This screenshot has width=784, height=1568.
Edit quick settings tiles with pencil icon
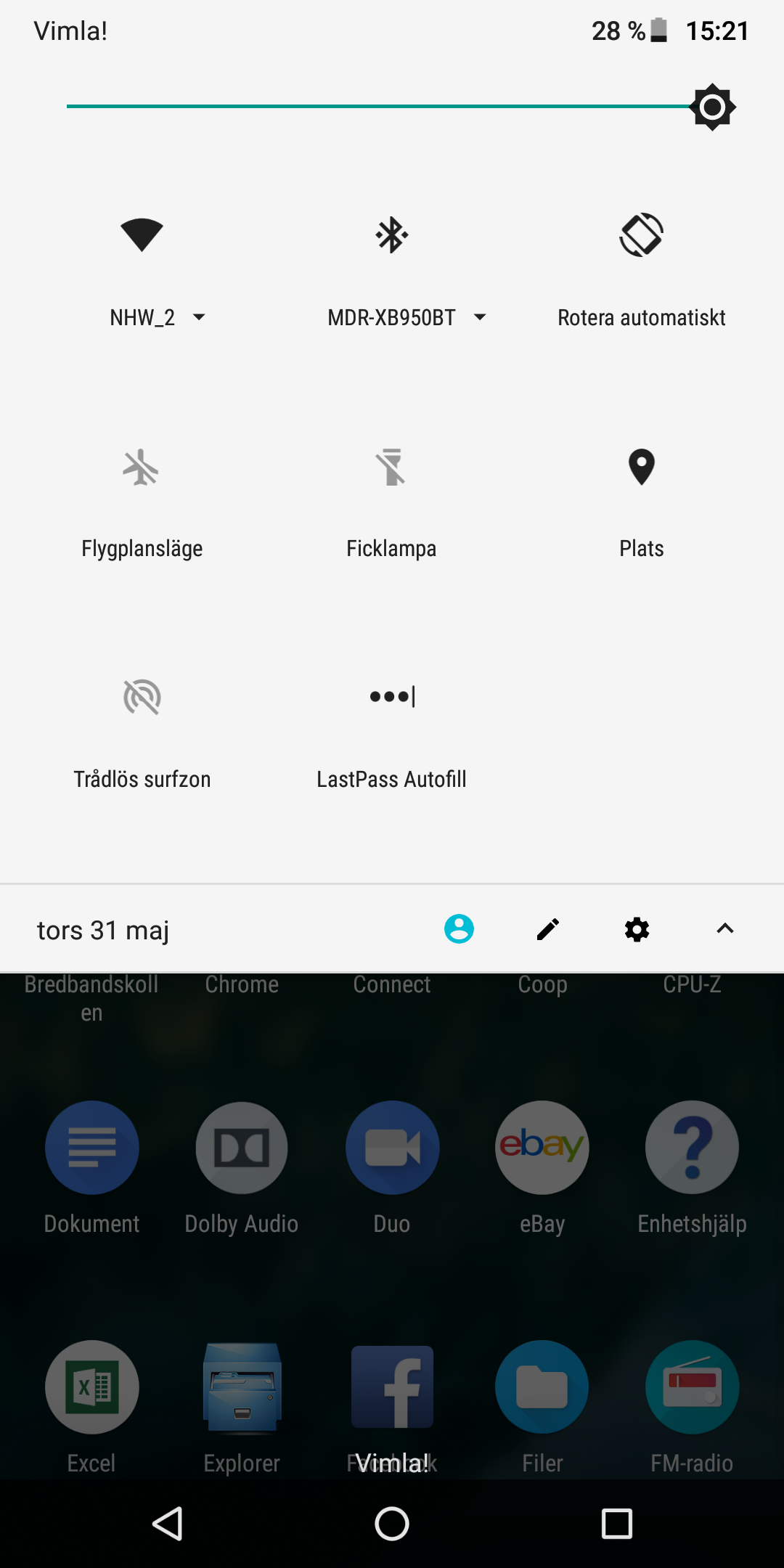pos(548,929)
